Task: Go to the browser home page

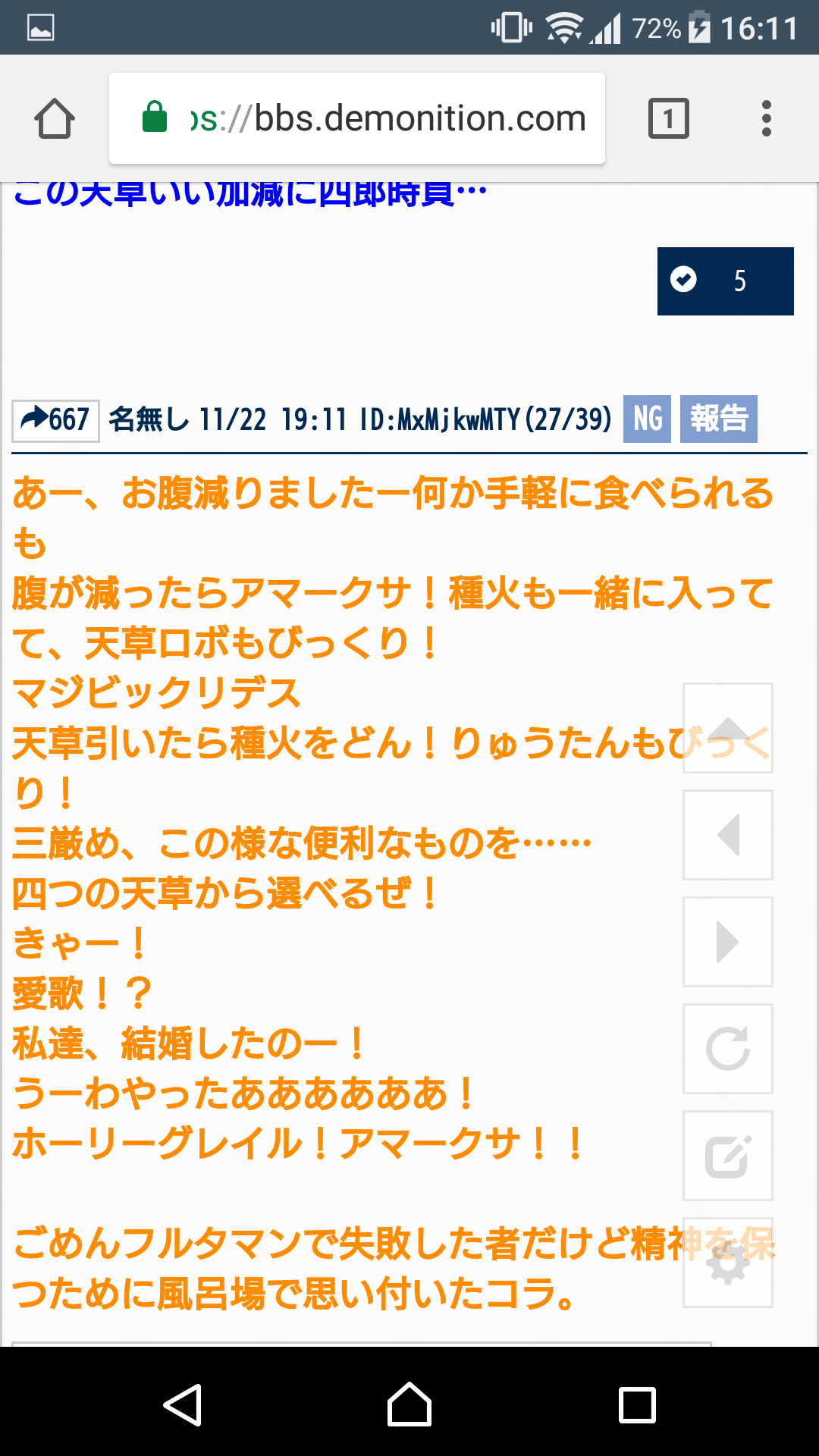Action: click(x=55, y=118)
